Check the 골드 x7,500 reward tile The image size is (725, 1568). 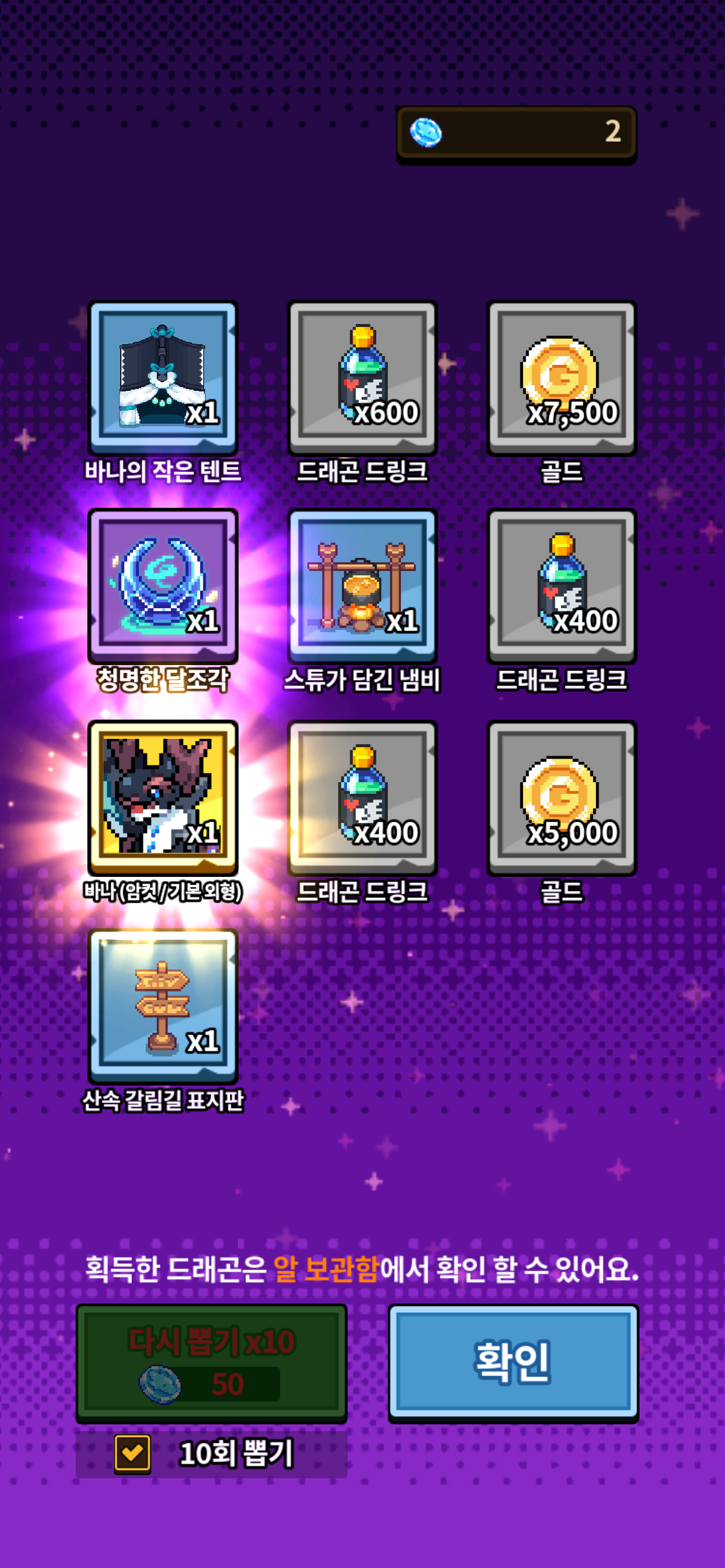click(562, 377)
